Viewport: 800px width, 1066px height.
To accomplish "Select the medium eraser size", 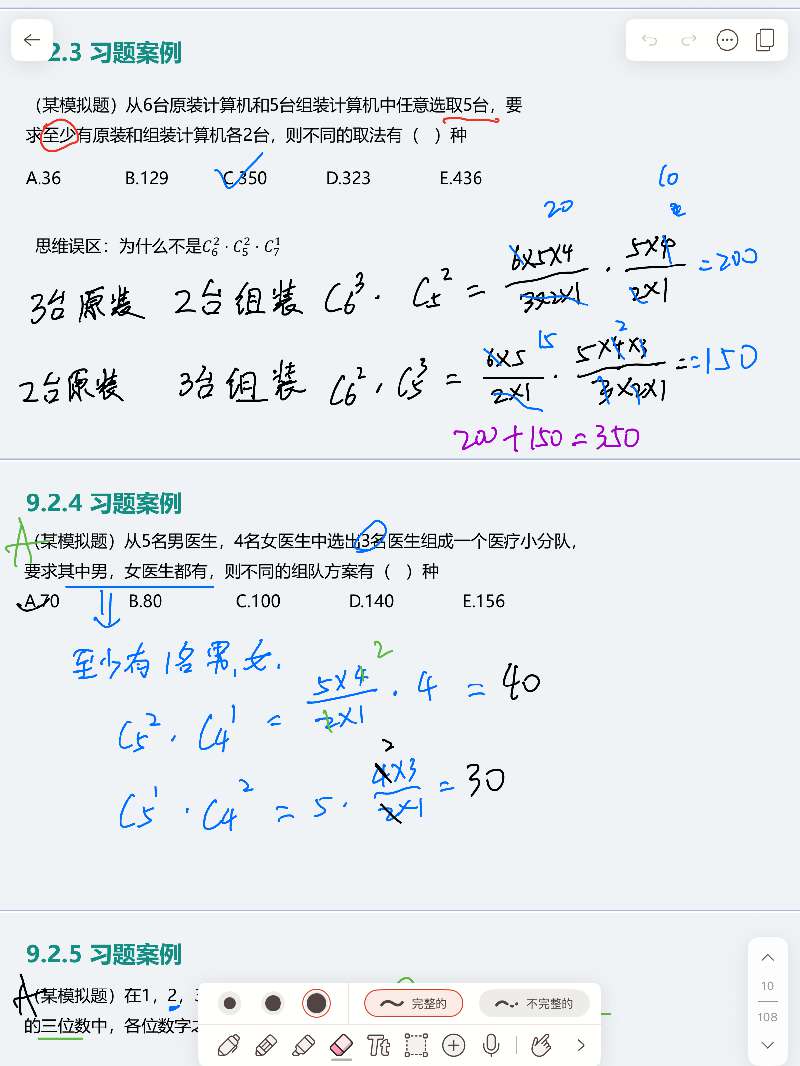I will [273, 1003].
